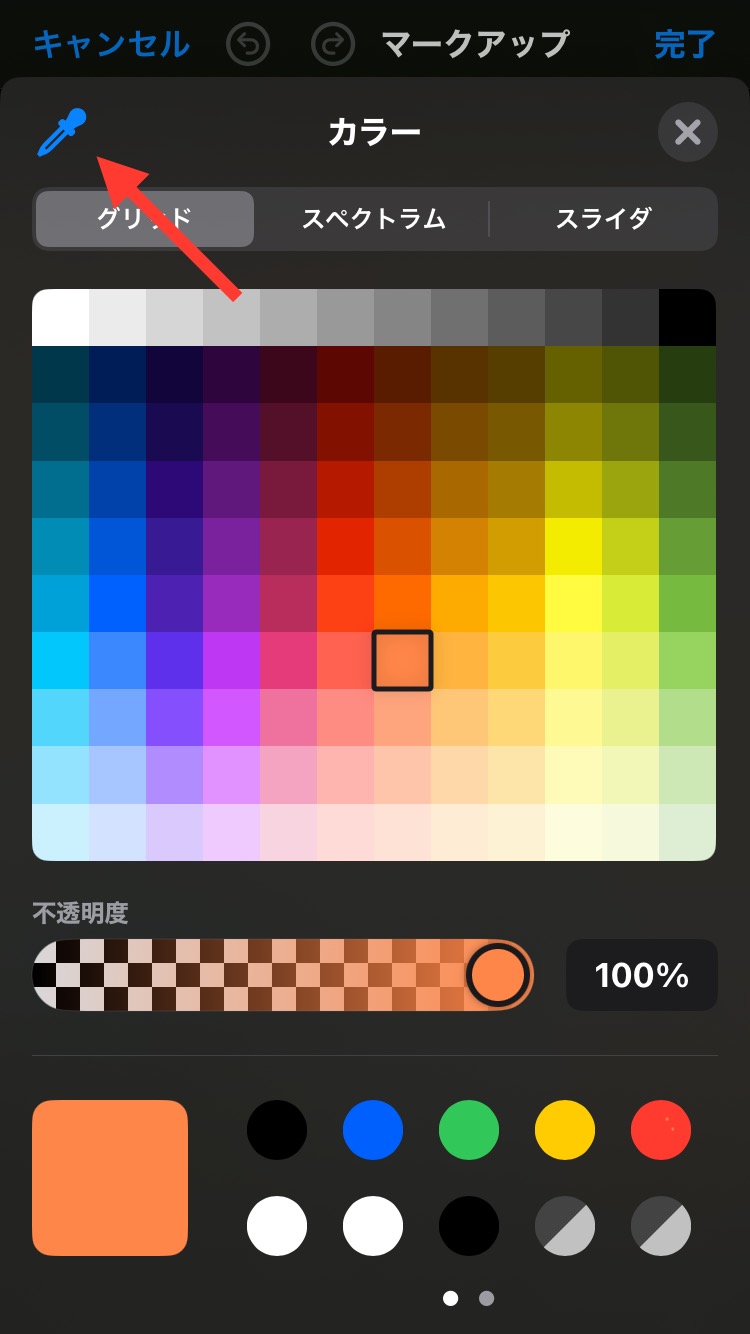Choose the green preset color swatch
This screenshot has height=1334, width=750.
point(469,1131)
